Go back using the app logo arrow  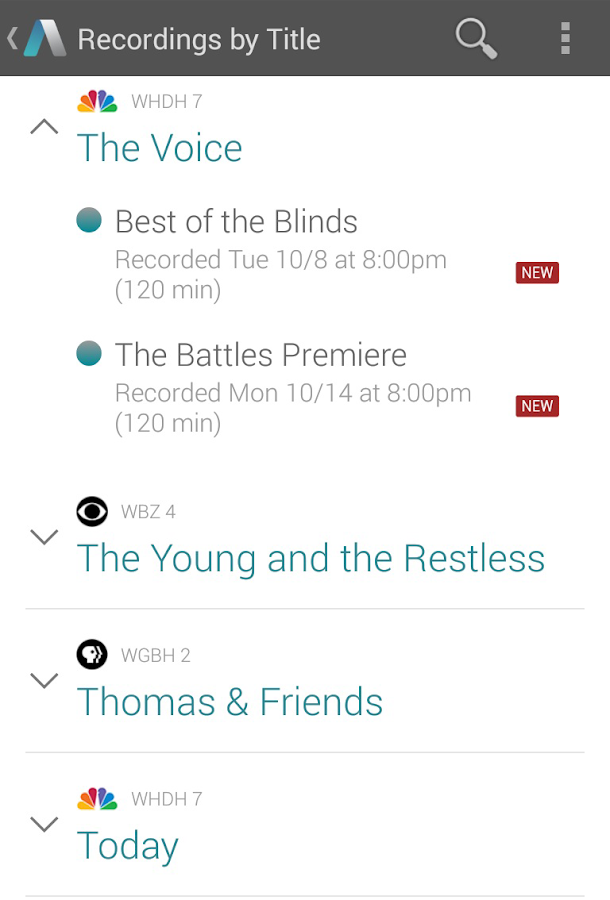coord(36,39)
